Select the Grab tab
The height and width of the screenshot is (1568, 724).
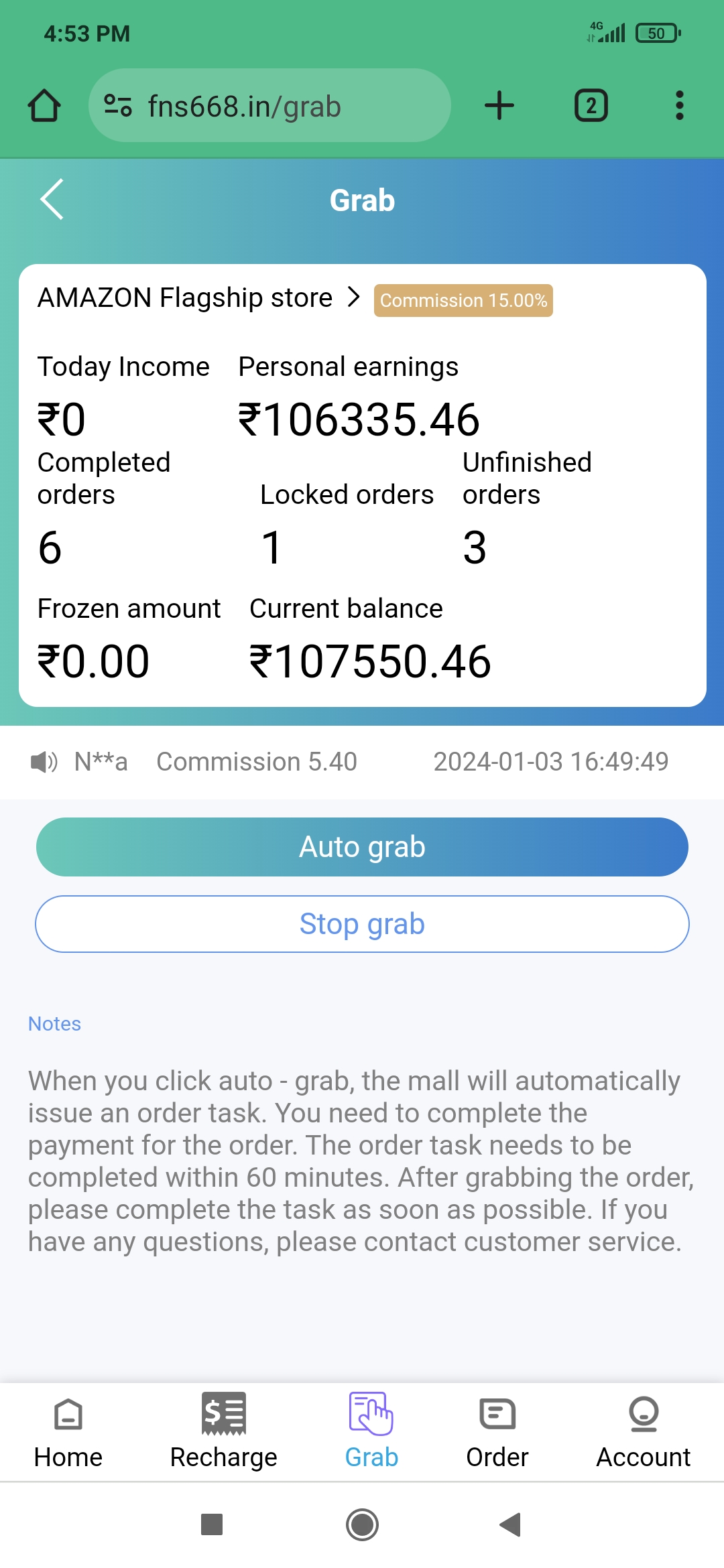coord(371,1430)
